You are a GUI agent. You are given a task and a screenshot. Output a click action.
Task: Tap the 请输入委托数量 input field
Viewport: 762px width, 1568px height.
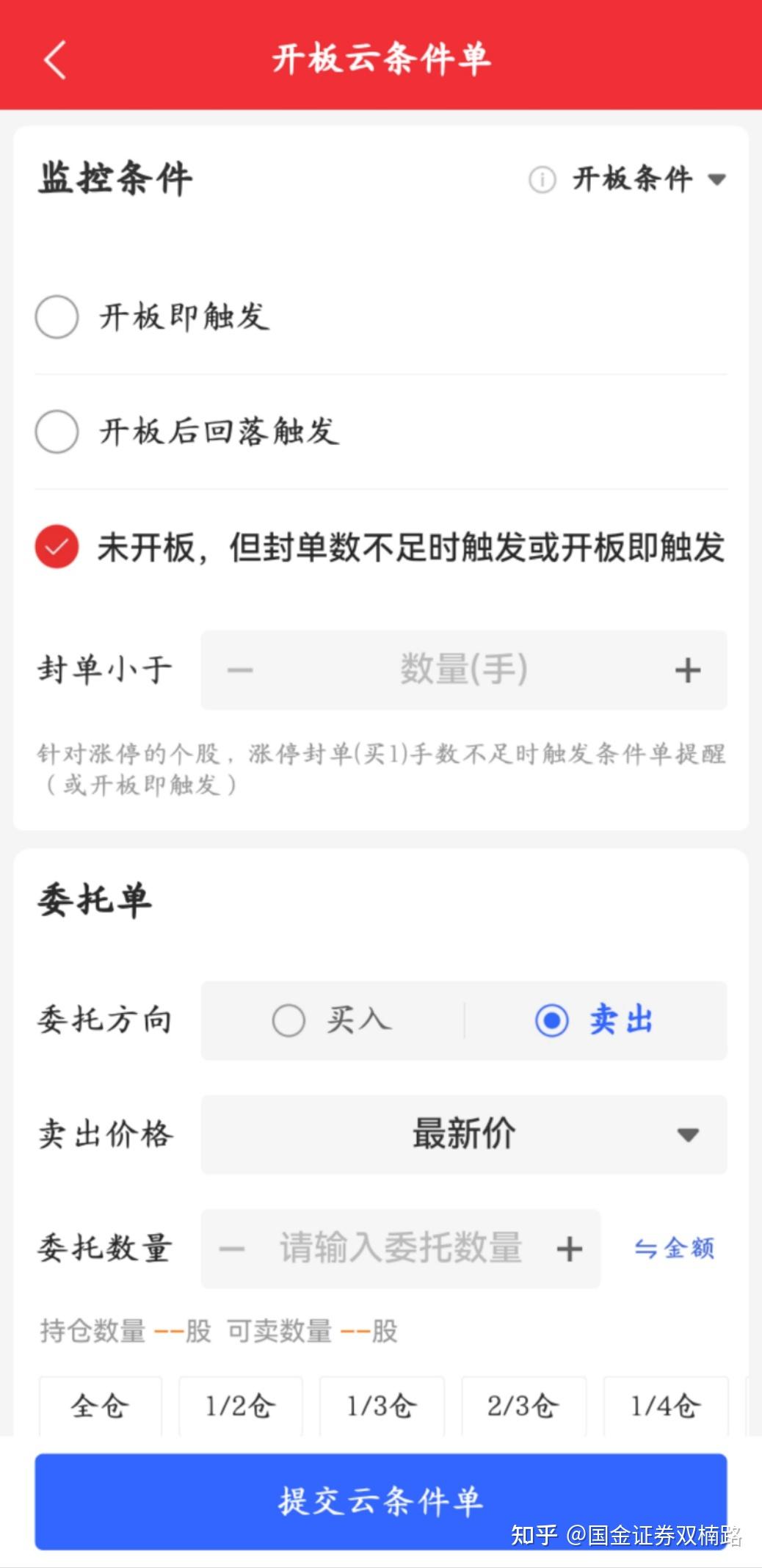click(x=400, y=1248)
